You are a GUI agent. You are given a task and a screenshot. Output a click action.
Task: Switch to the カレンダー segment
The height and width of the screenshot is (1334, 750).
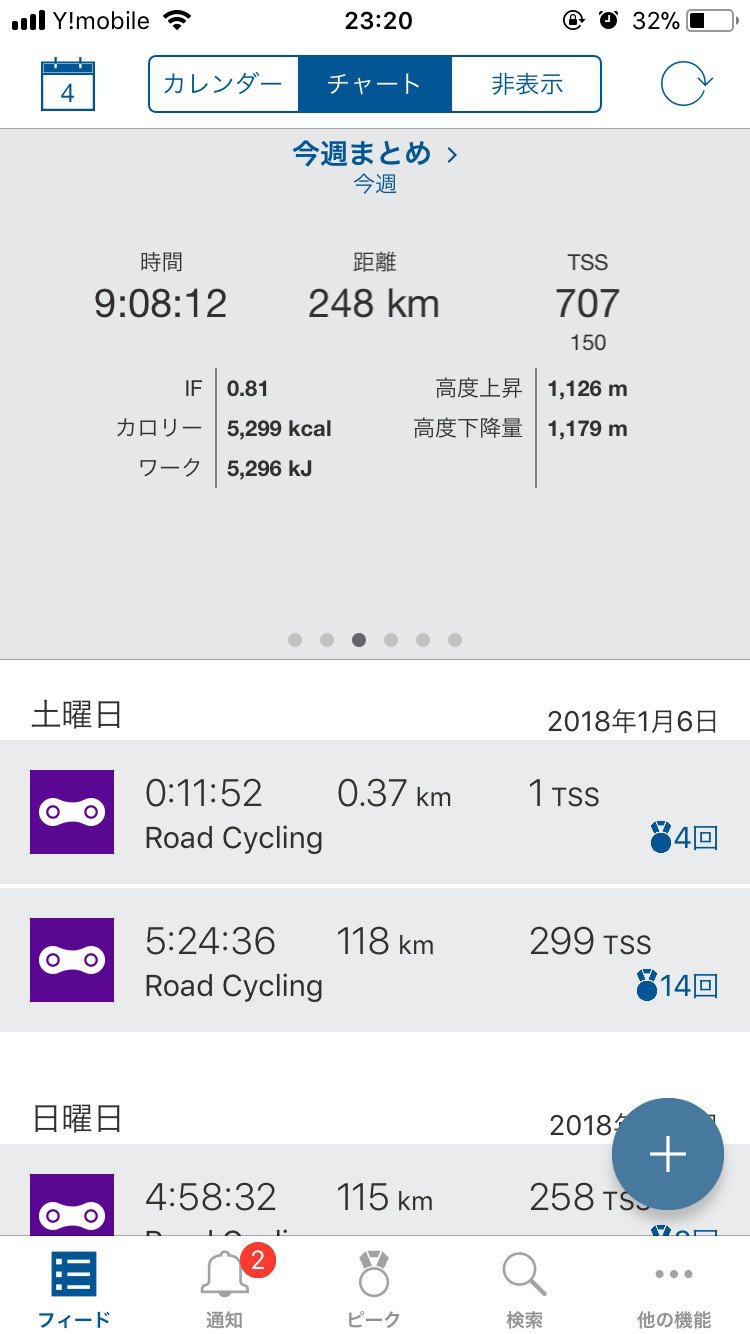(x=224, y=84)
